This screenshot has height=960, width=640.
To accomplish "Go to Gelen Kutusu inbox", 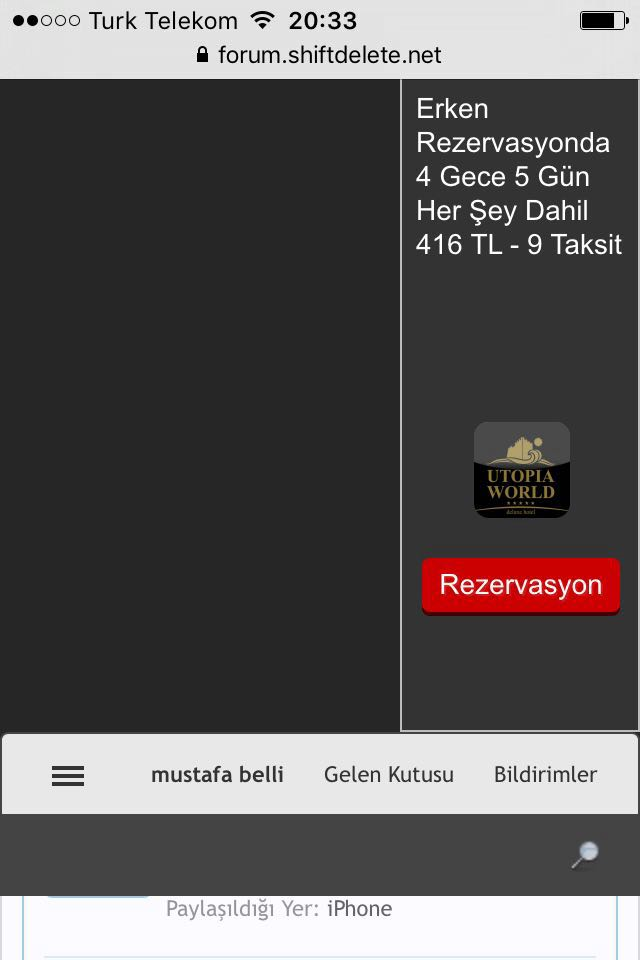I will pyautogui.click(x=389, y=775).
